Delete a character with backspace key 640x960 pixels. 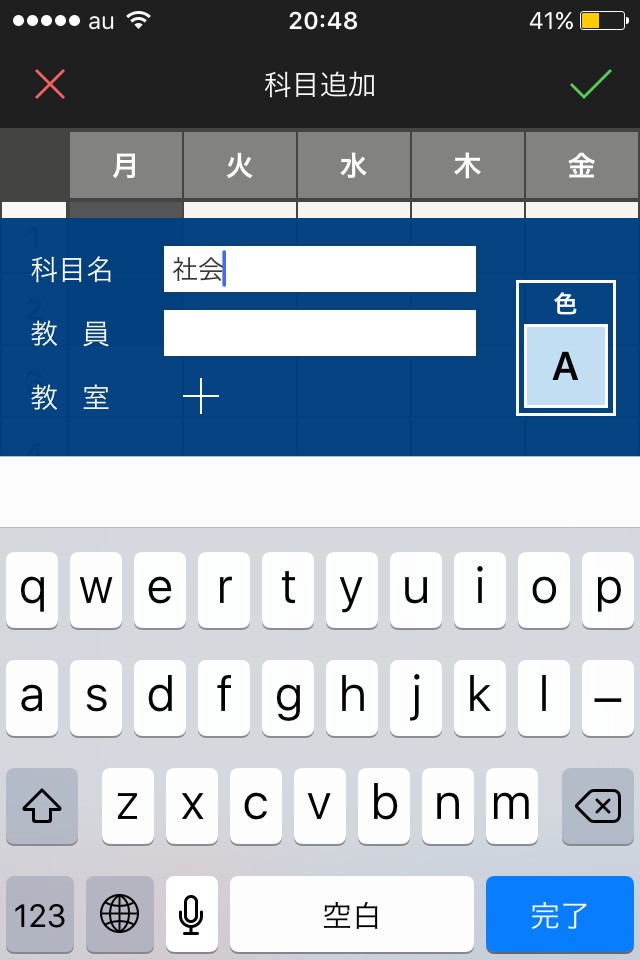point(598,806)
